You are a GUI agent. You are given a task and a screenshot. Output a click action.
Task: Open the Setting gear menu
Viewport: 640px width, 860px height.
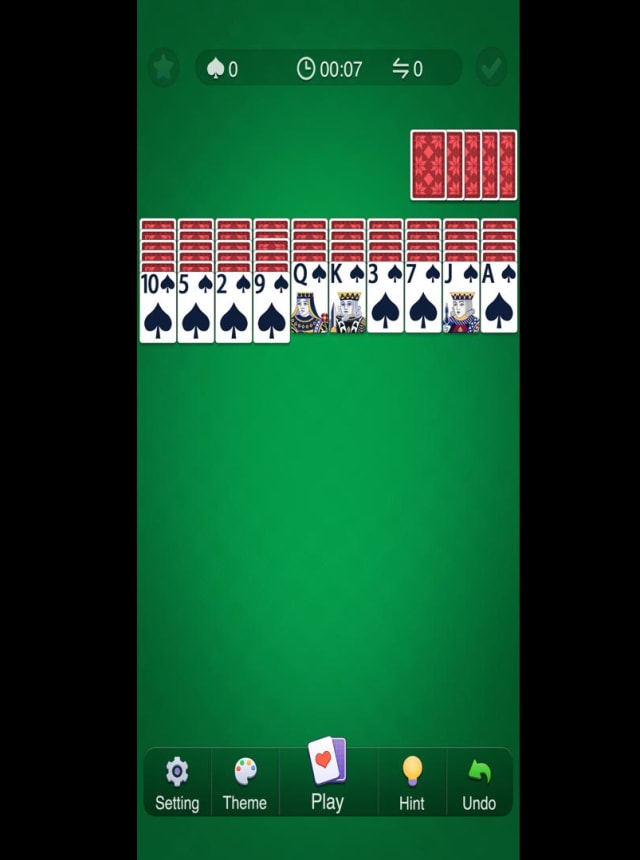[177, 783]
